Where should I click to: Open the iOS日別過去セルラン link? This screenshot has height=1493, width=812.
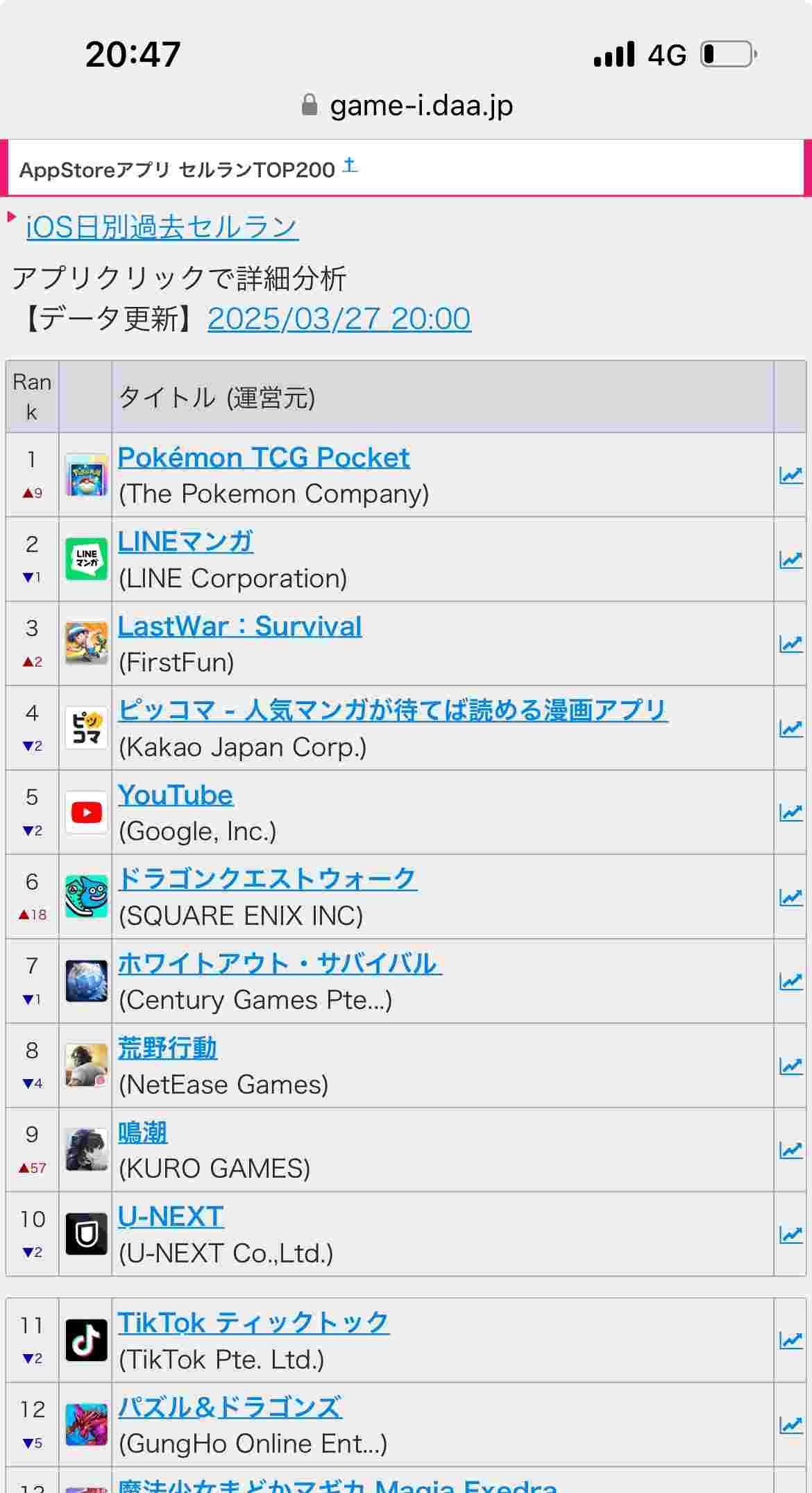point(162,227)
